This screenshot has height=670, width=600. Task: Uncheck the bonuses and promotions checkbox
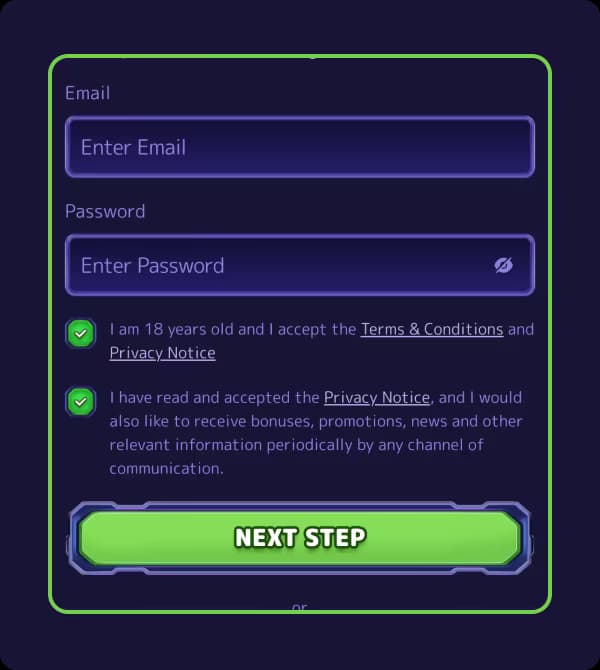click(81, 401)
